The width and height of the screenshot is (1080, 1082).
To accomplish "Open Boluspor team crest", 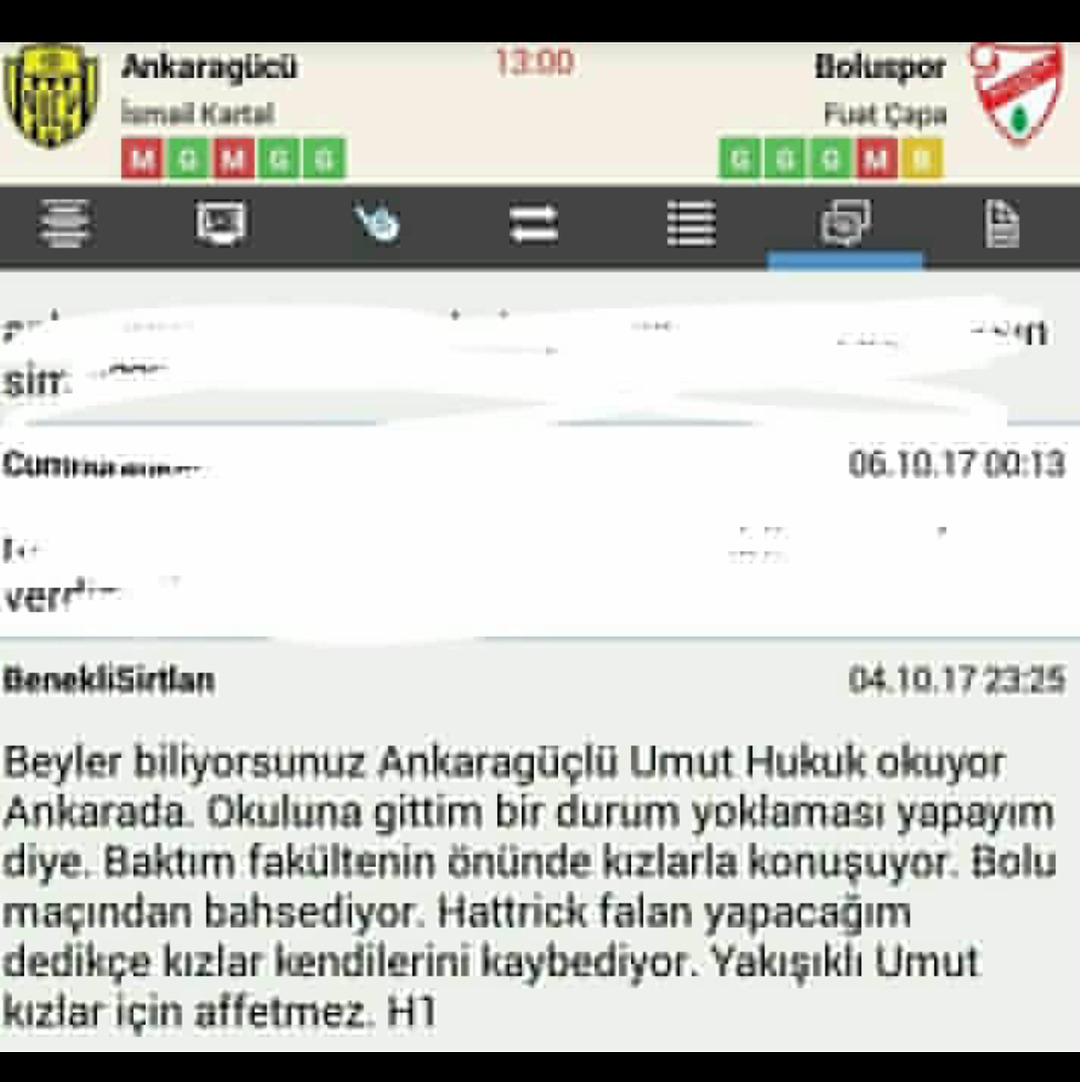I will [1016, 93].
